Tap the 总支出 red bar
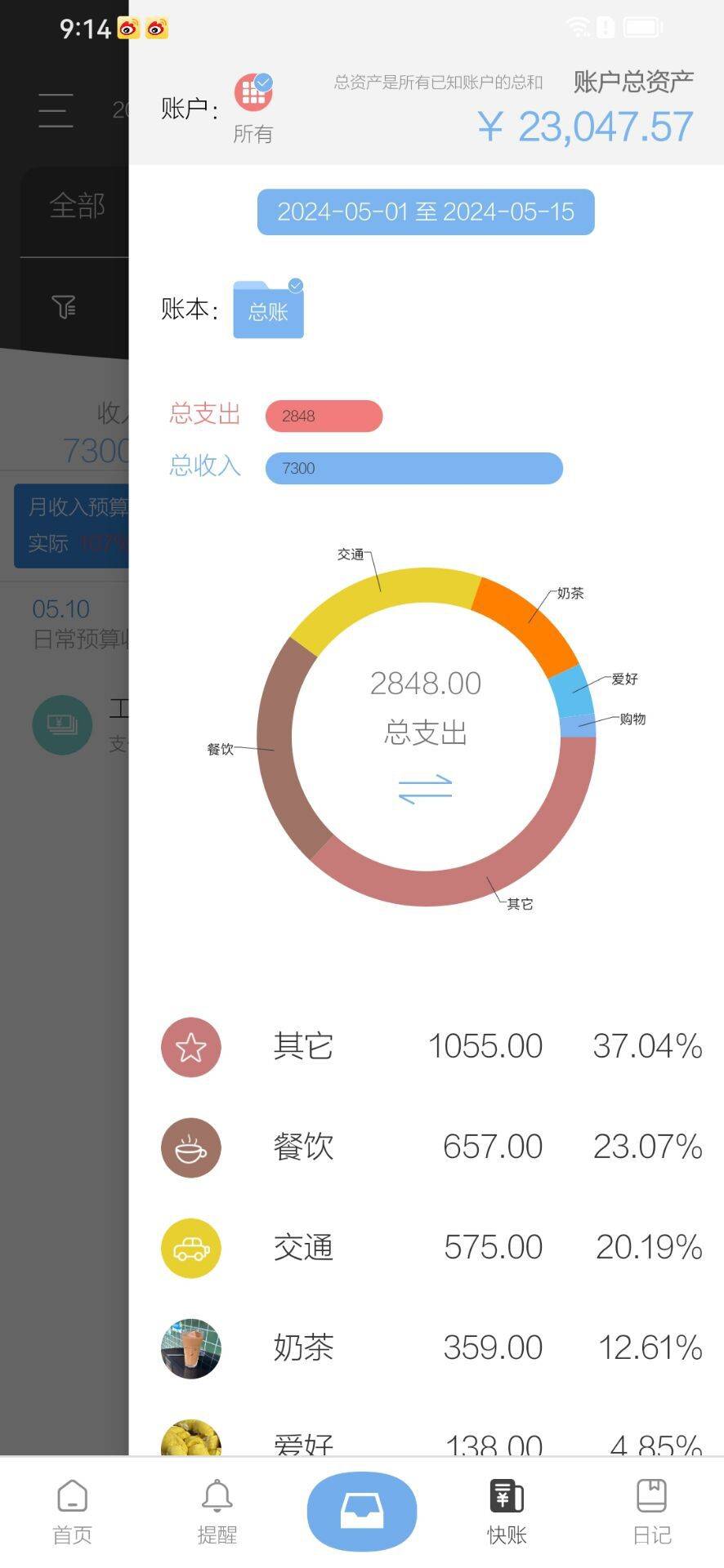Viewport: 724px width, 1568px height. [324, 416]
